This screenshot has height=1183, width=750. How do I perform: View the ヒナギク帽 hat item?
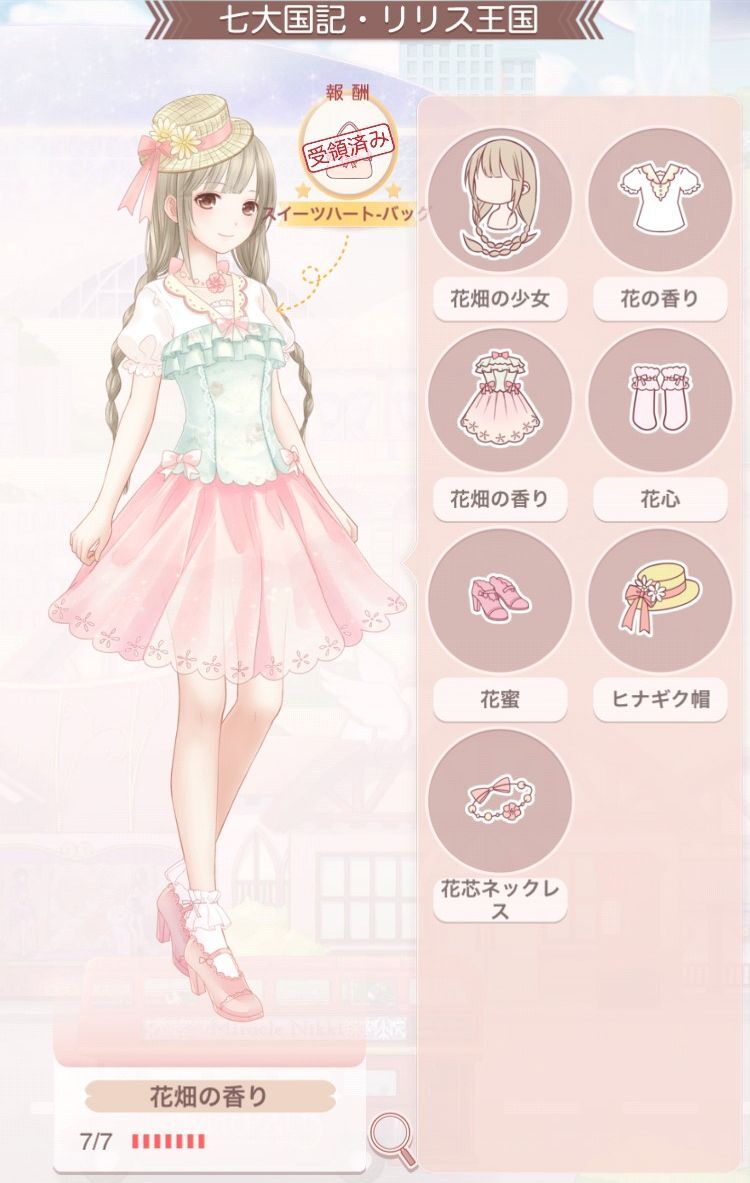[x=659, y=600]
